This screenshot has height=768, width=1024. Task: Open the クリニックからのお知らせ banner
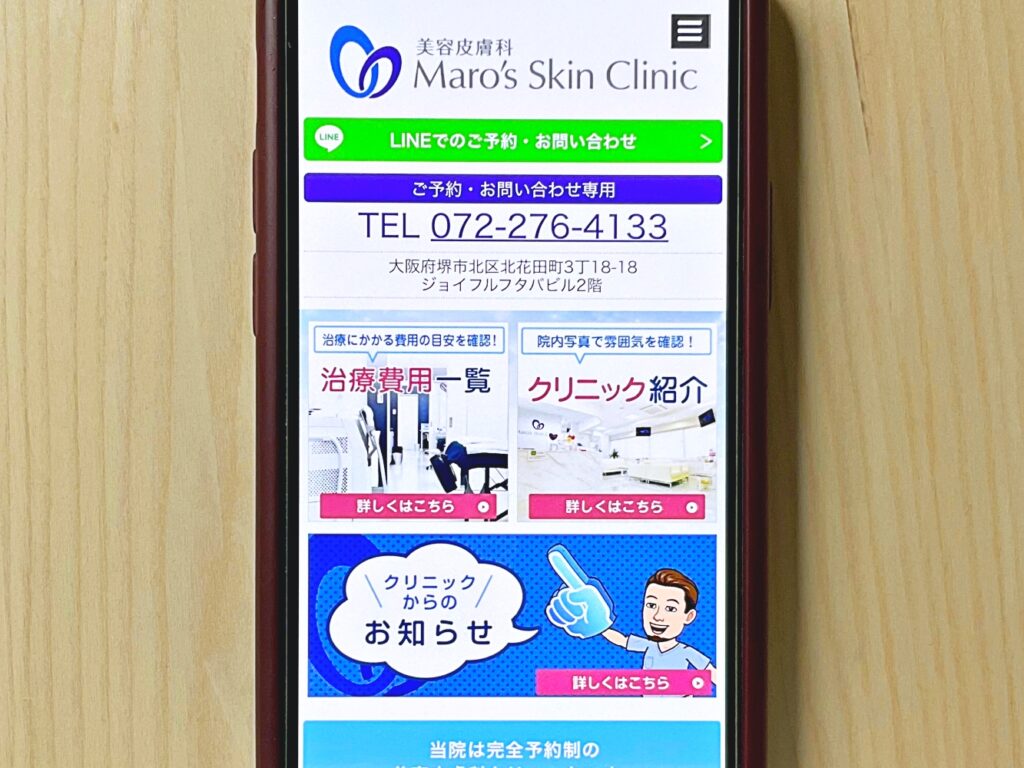click(512, 615)
